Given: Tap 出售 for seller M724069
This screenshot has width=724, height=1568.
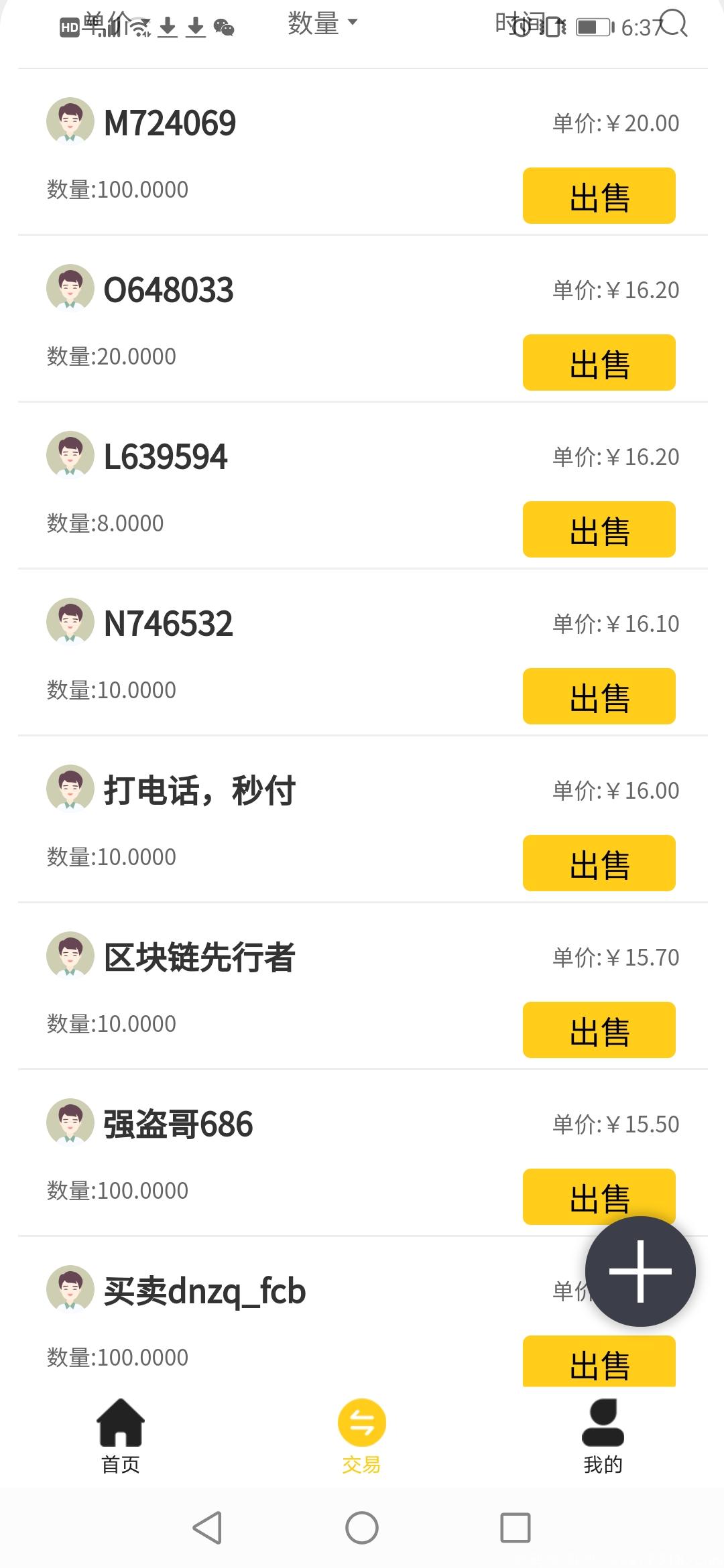Looking at the screenshot, I should (x=599, y=196).
